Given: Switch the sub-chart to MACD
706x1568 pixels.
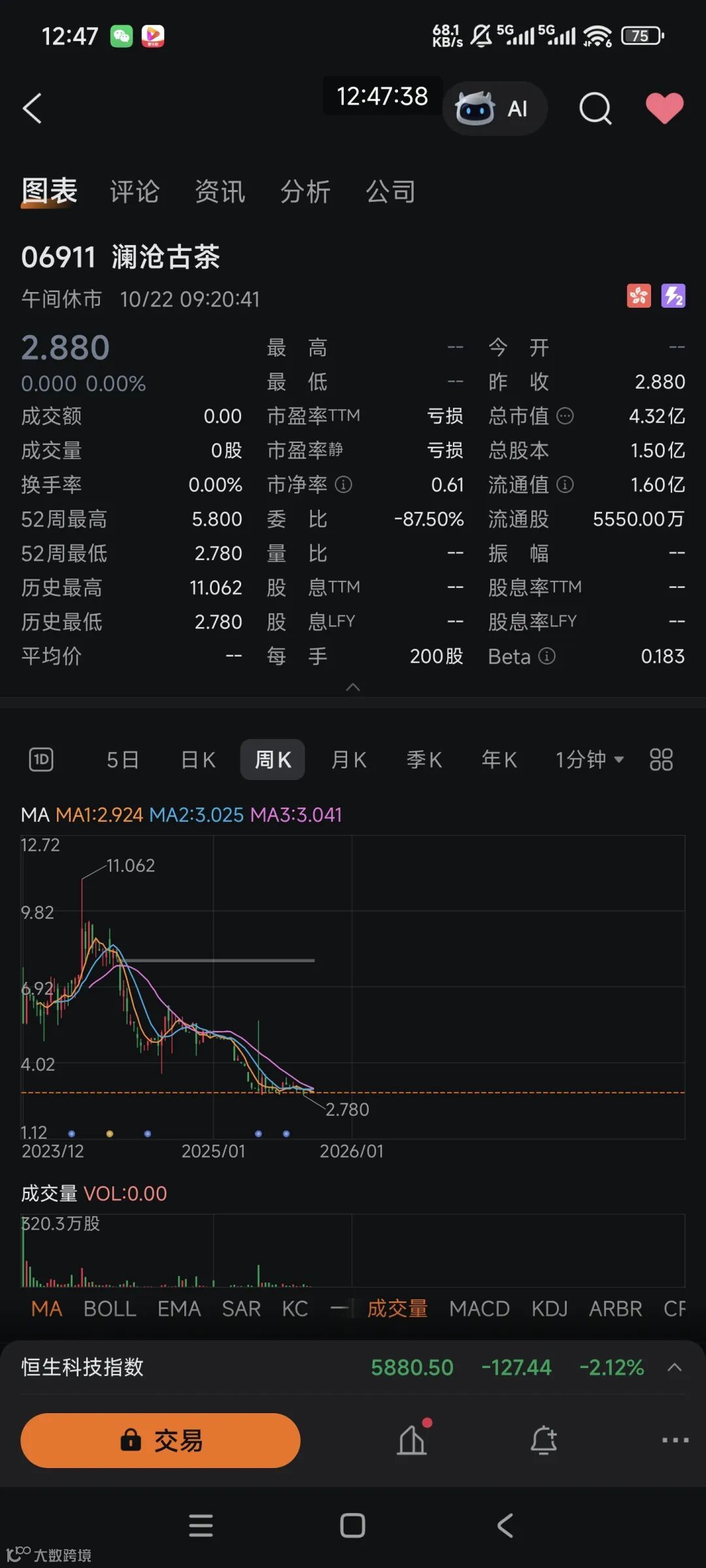Looking at the screenshot, I should pyautogui.click(x=479, y=1309).
